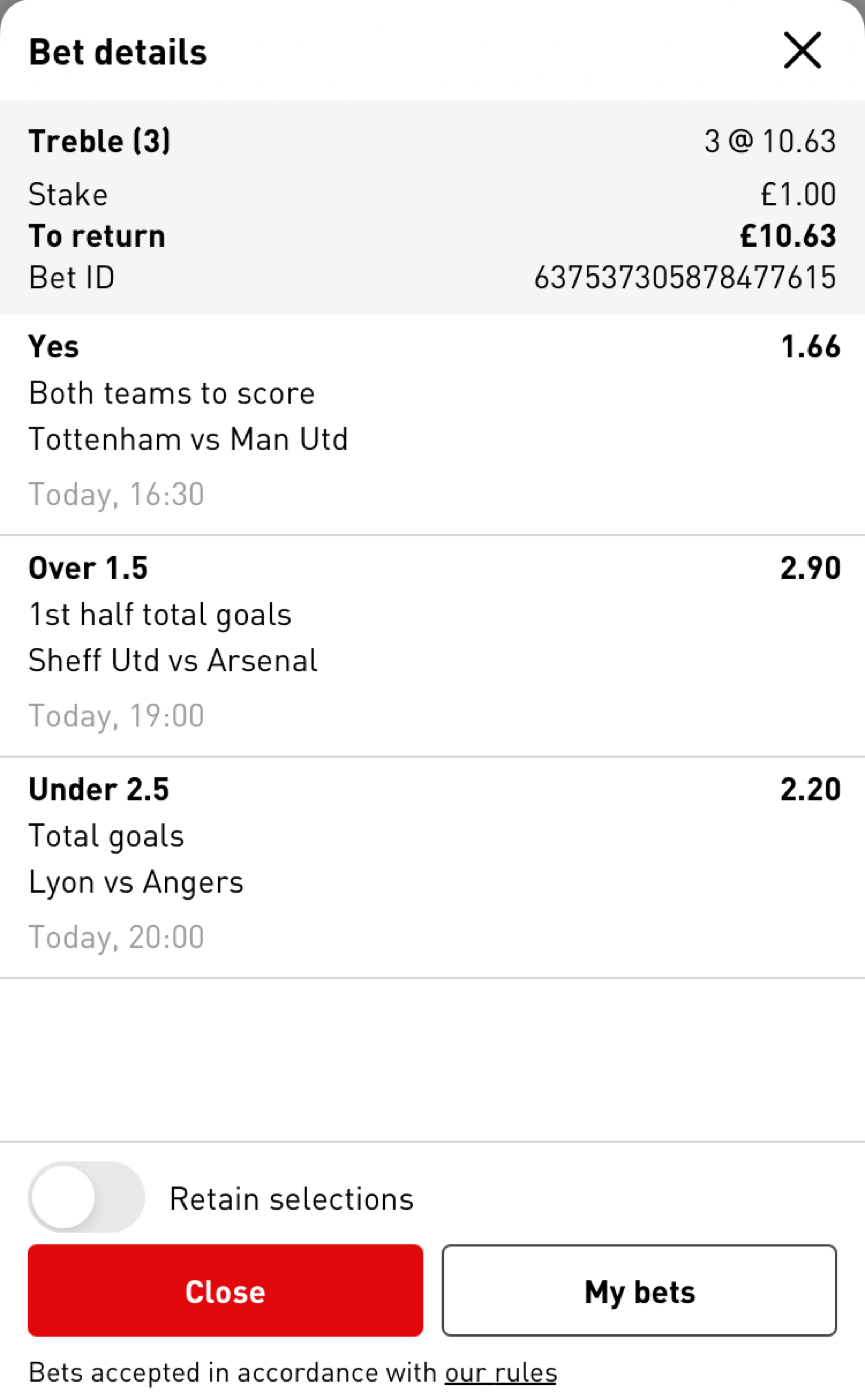
Task: Open My bets
Action: tap(639, 1291)
